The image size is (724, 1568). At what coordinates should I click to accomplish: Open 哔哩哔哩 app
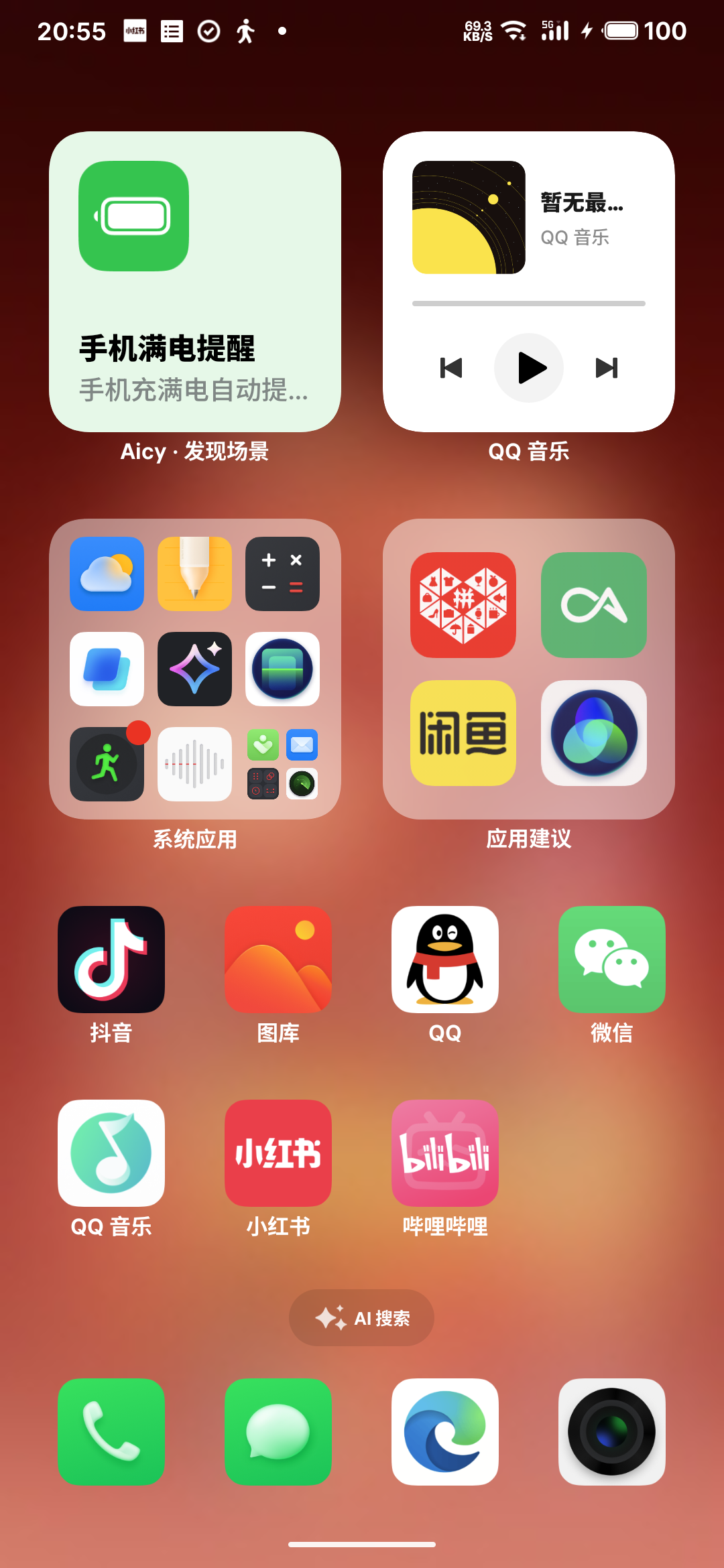tap(445, 1153)
